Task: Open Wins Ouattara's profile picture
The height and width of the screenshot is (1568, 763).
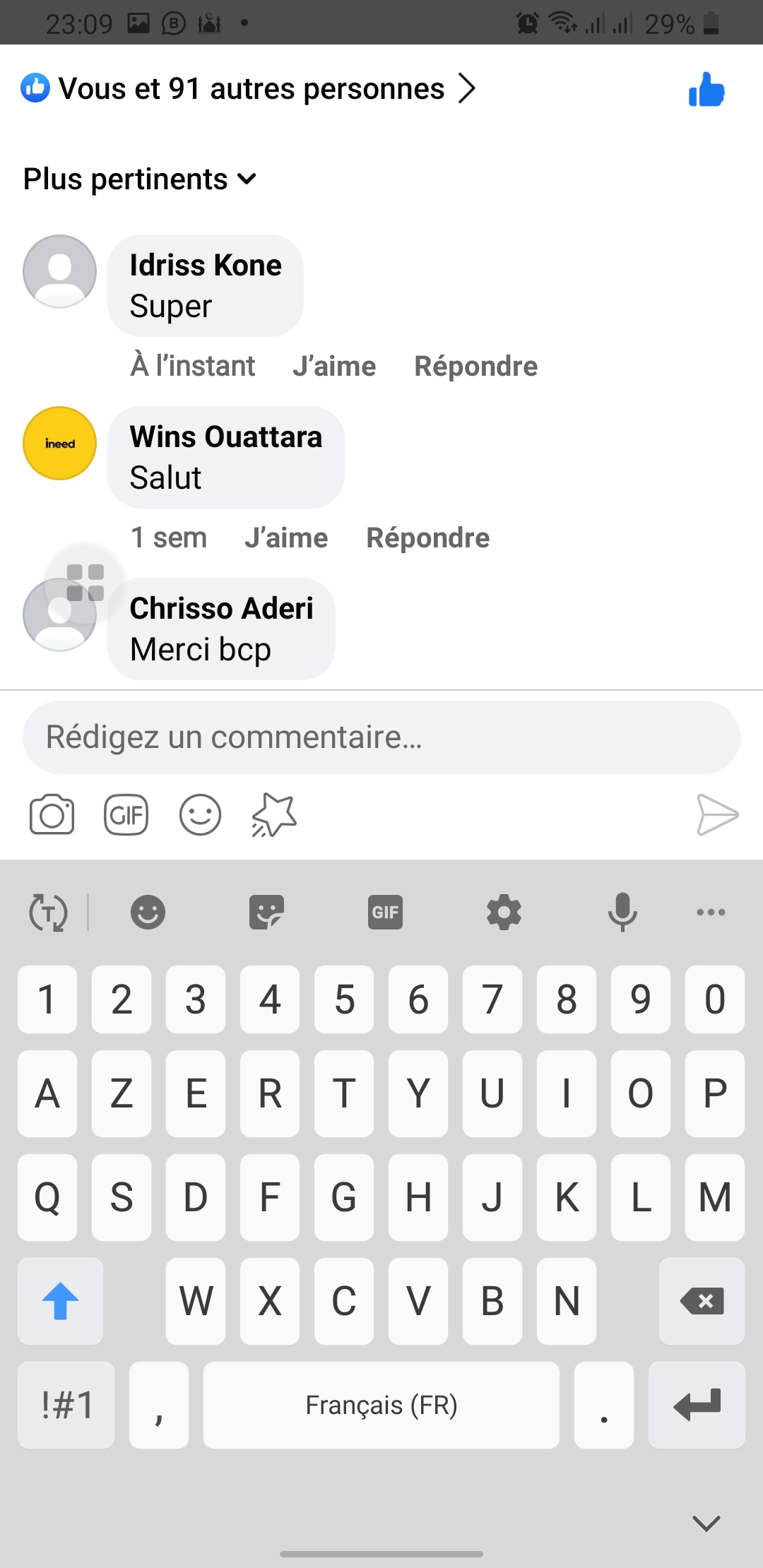Action: click(60, 444)
